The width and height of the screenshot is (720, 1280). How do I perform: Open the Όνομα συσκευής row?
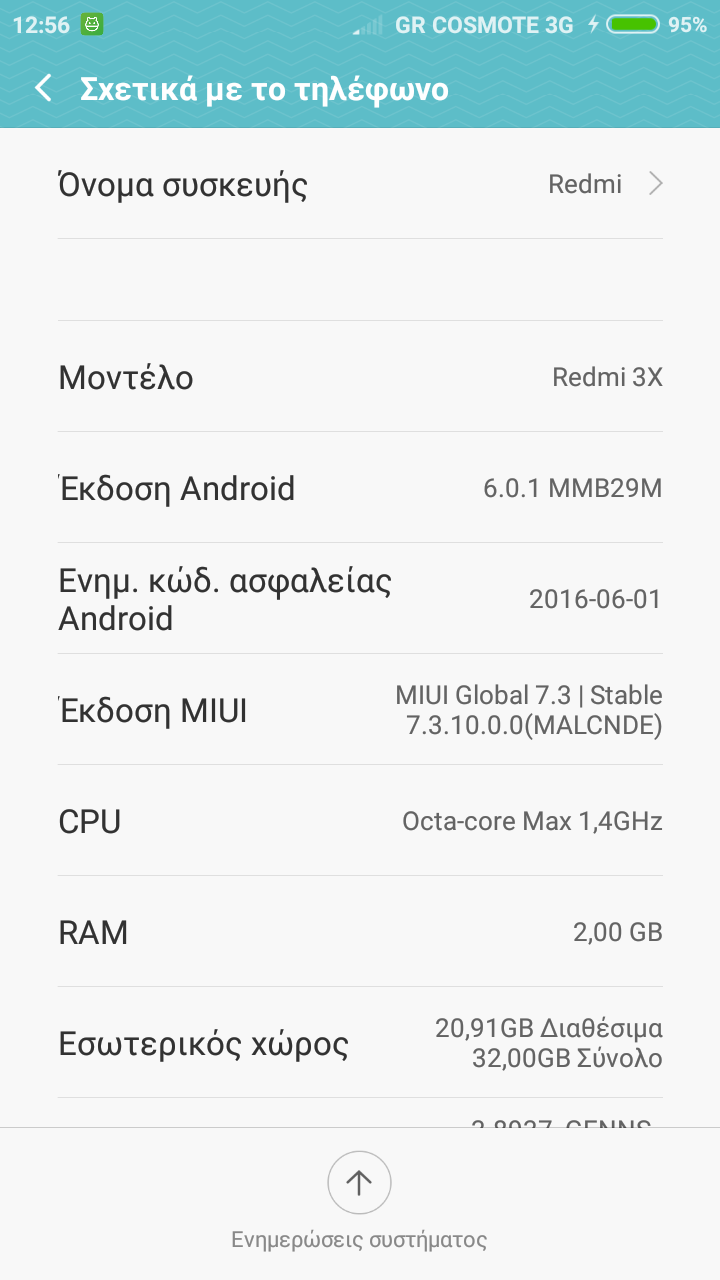coord(360,185)
